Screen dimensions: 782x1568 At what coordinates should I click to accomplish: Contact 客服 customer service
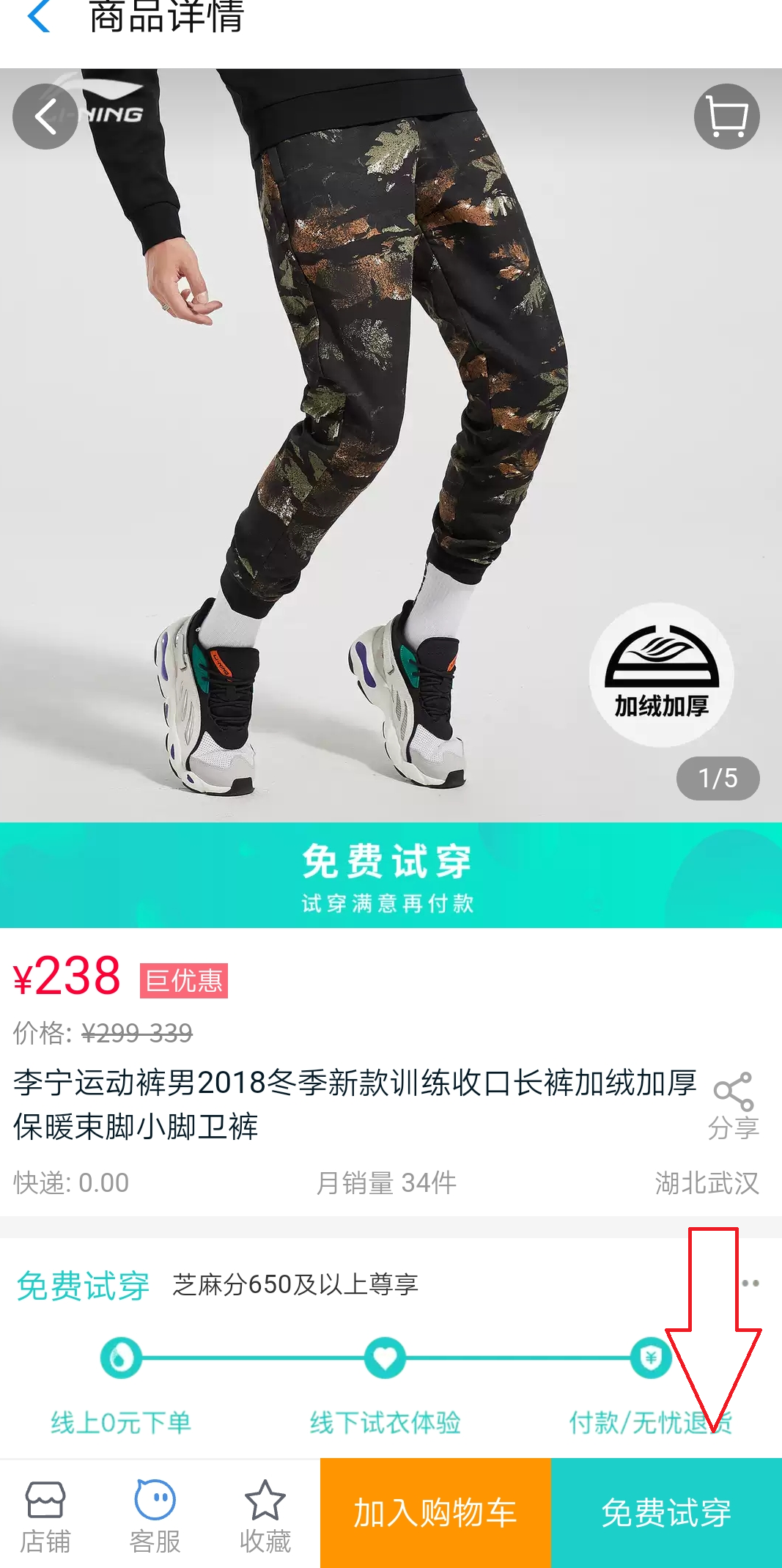[x=155, y=1514]
